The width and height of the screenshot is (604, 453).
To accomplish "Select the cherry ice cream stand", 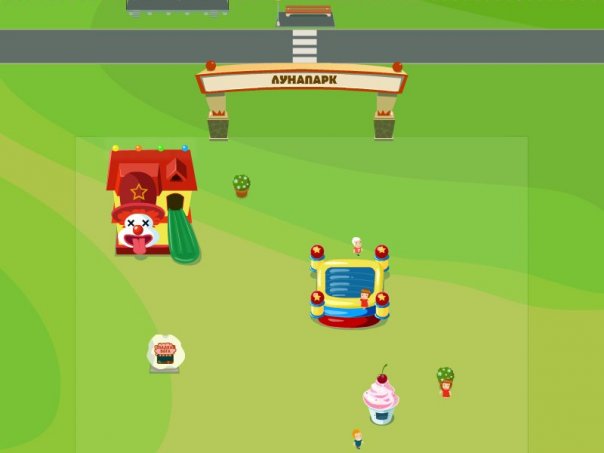I will (381, 398).
